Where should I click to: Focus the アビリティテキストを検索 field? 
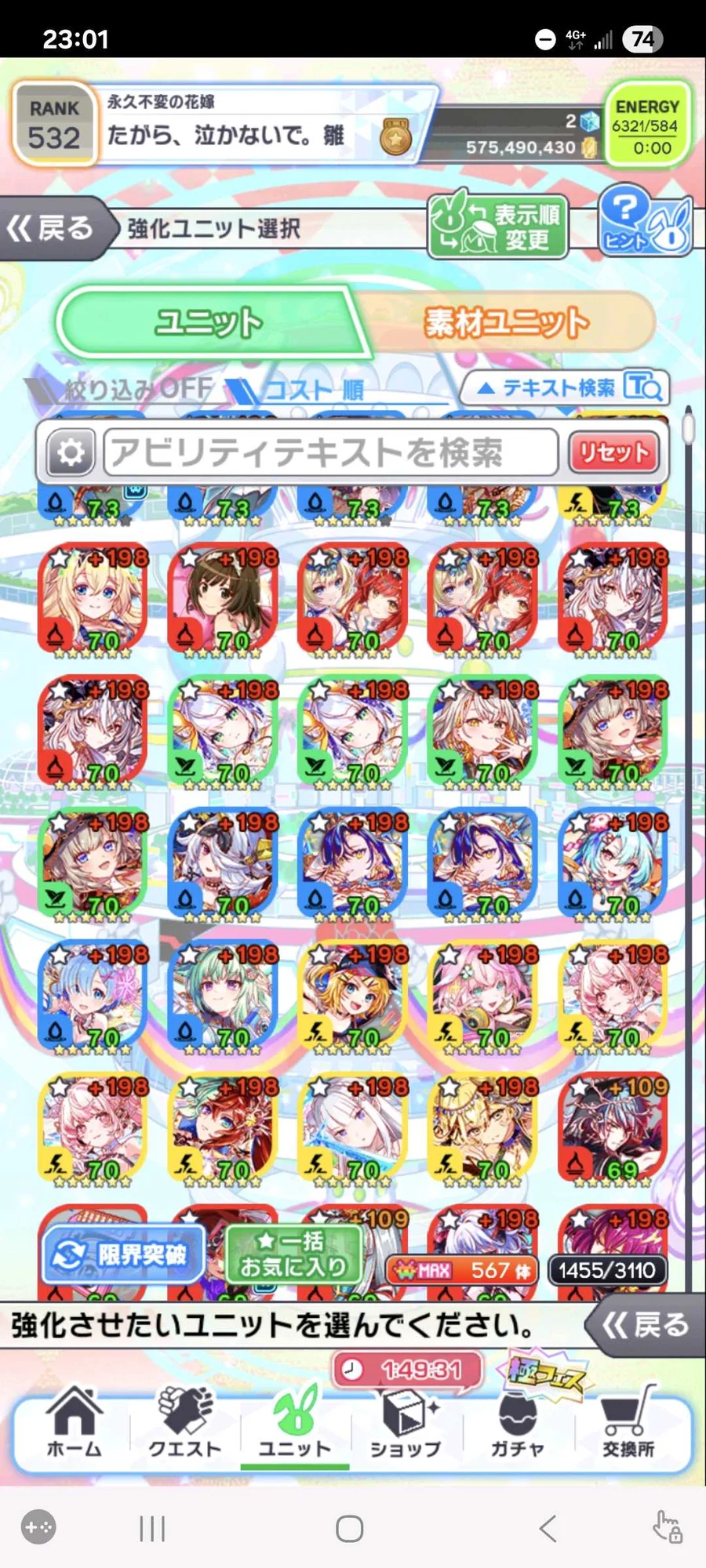click(x=329, y=452)
